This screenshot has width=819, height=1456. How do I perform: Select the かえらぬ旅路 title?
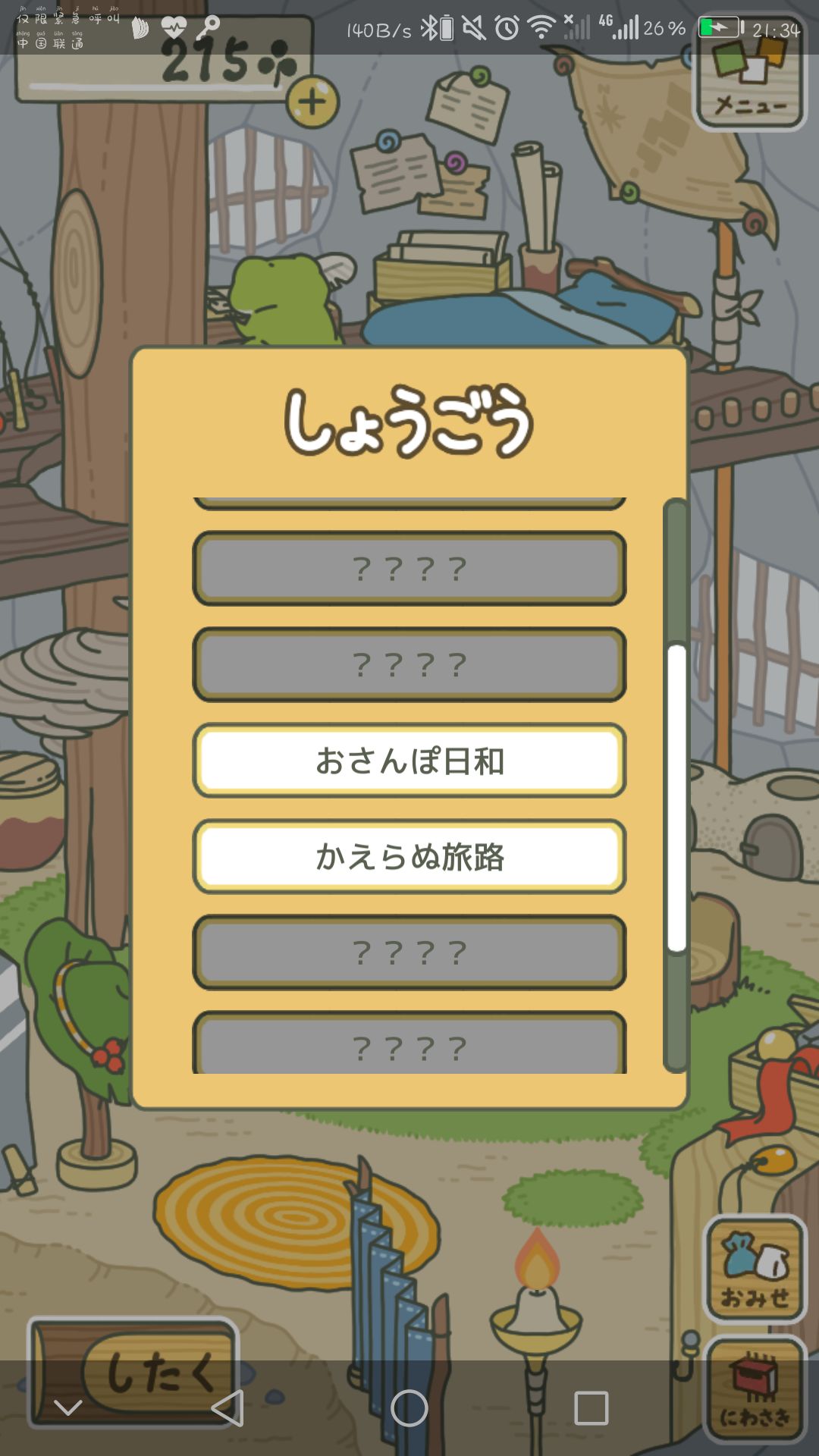tap(409, 856)
